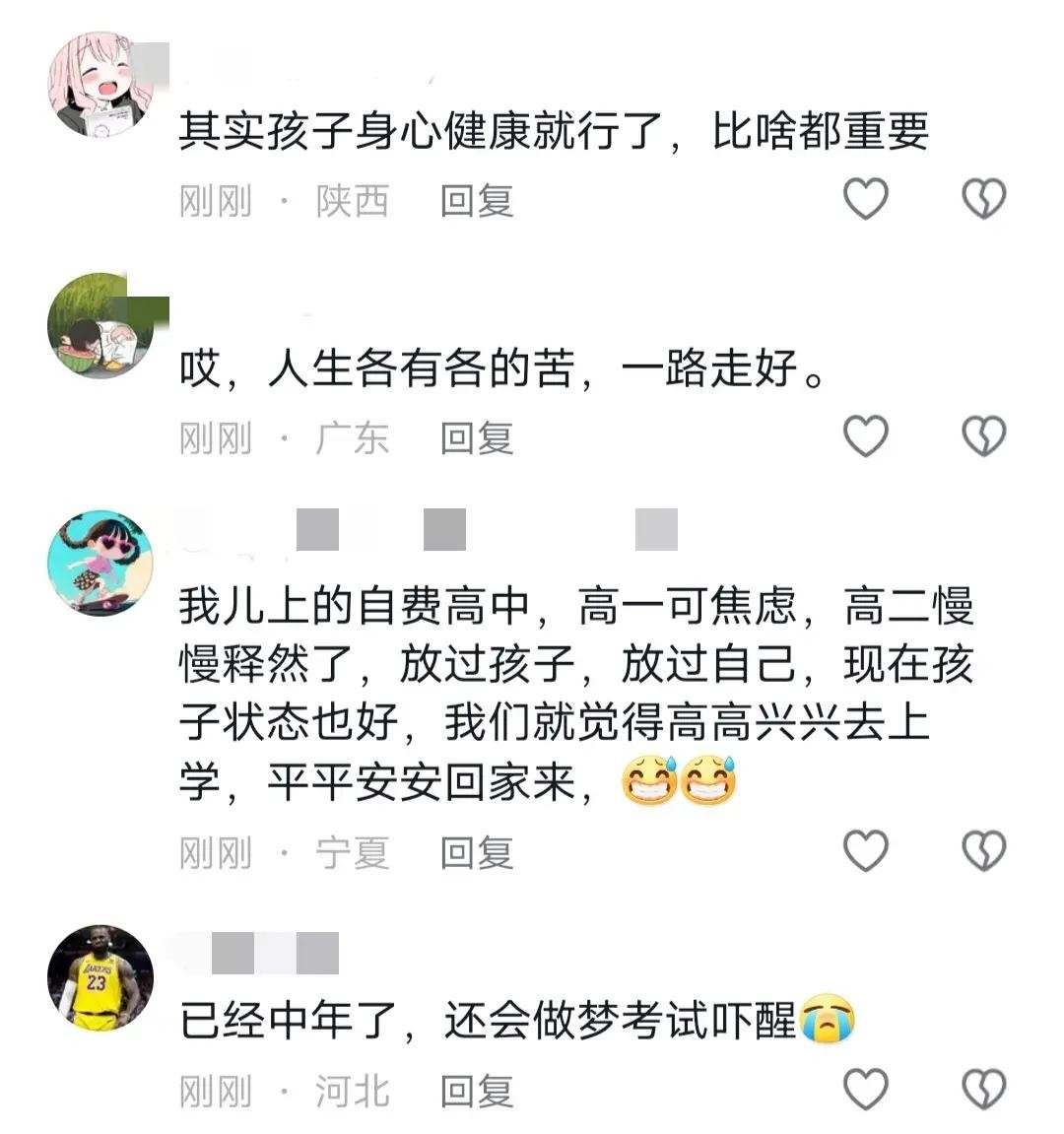Like the comment from 陕西
The image size is (1064, 1134).
coord(866,200)
